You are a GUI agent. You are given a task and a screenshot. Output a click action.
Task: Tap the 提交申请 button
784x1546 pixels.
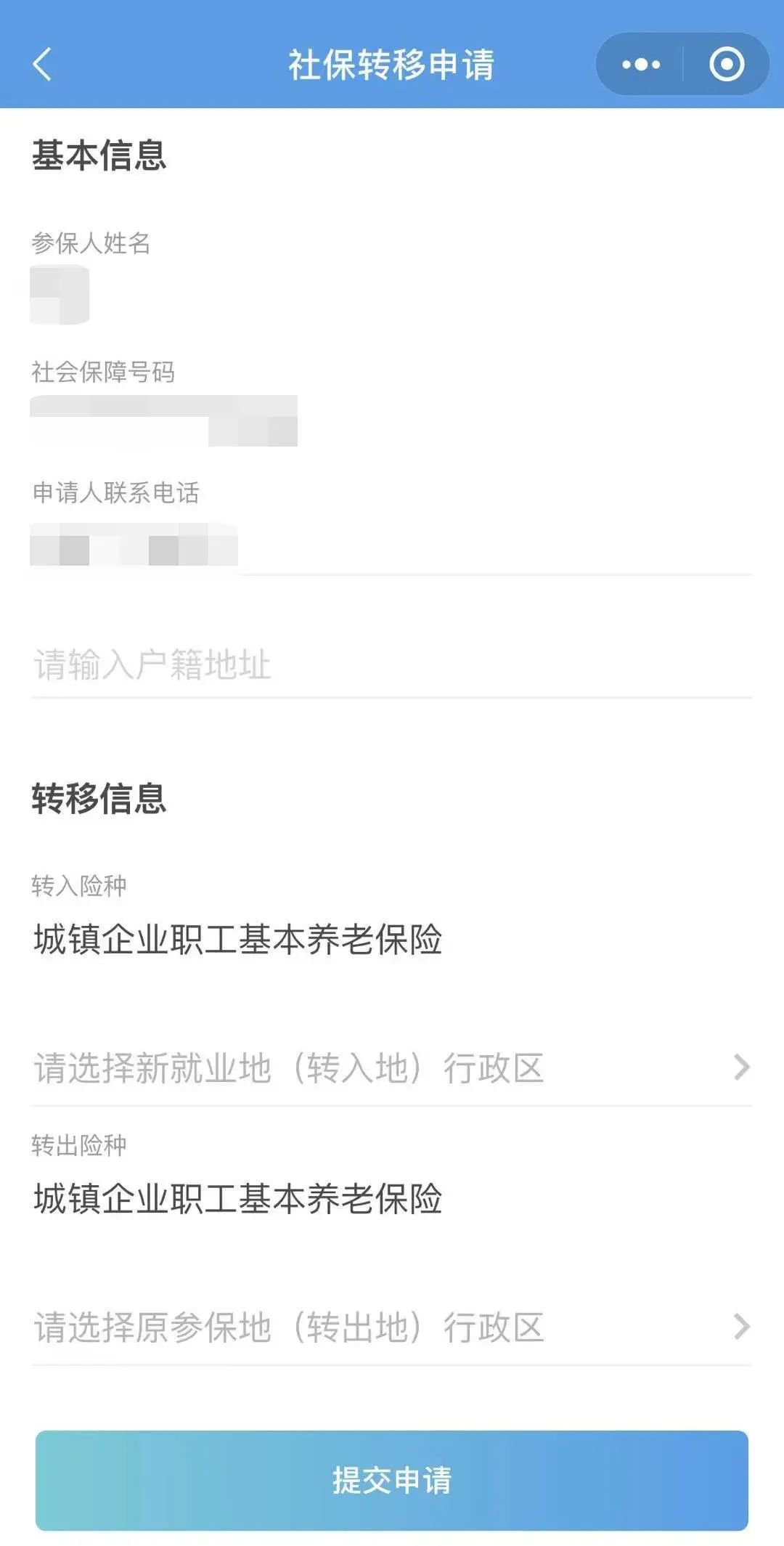coord(392,1480)
